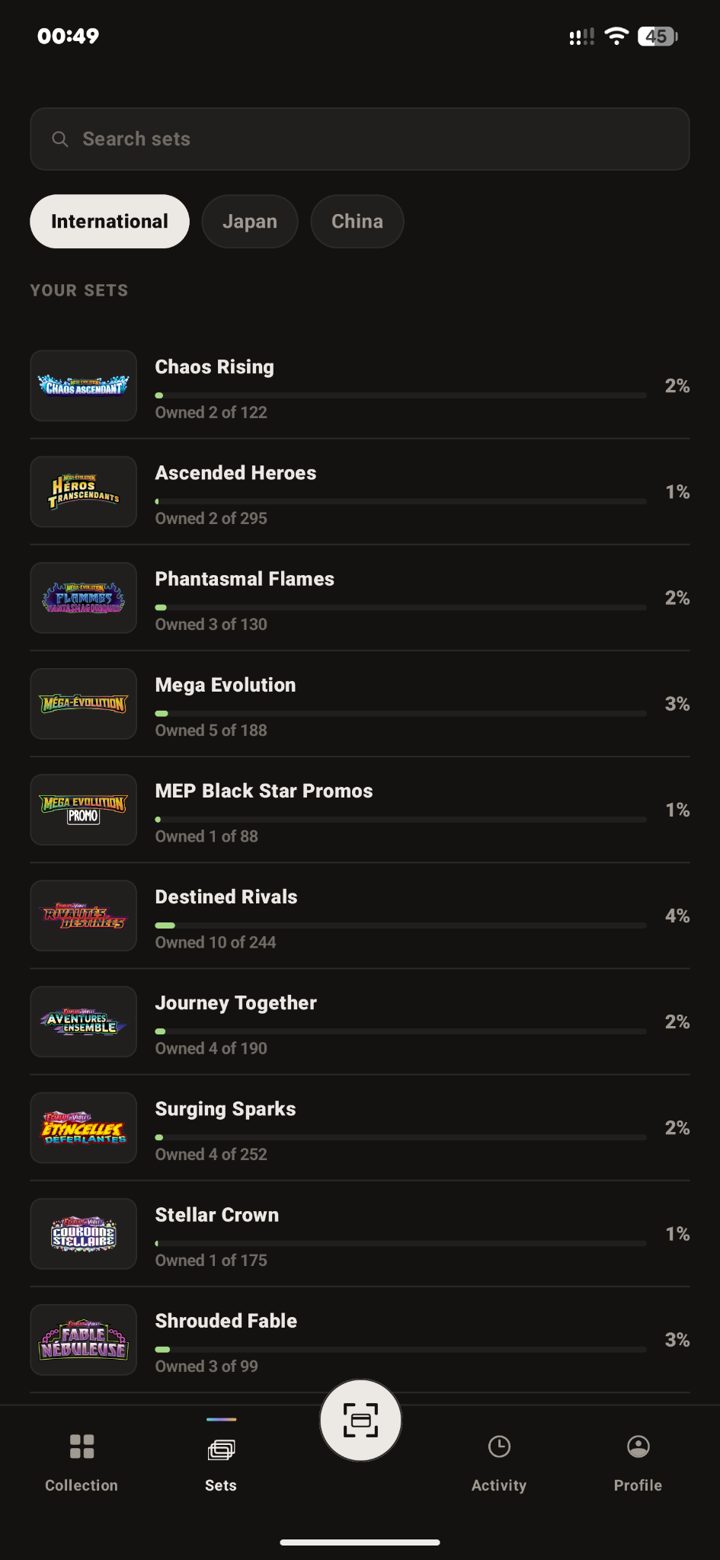Viewport: 720px width, 1560px height.
Task: Open the Destined Rivals set
Action: (360, 916)
